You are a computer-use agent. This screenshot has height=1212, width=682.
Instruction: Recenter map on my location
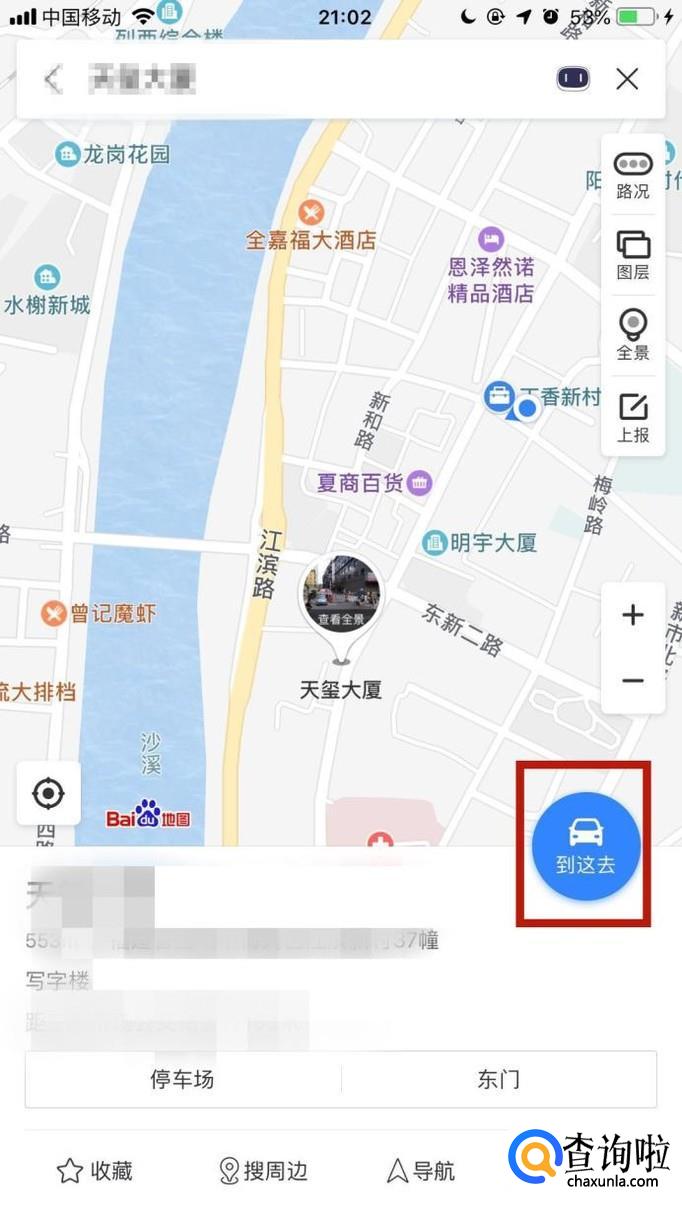coord(48,794)
